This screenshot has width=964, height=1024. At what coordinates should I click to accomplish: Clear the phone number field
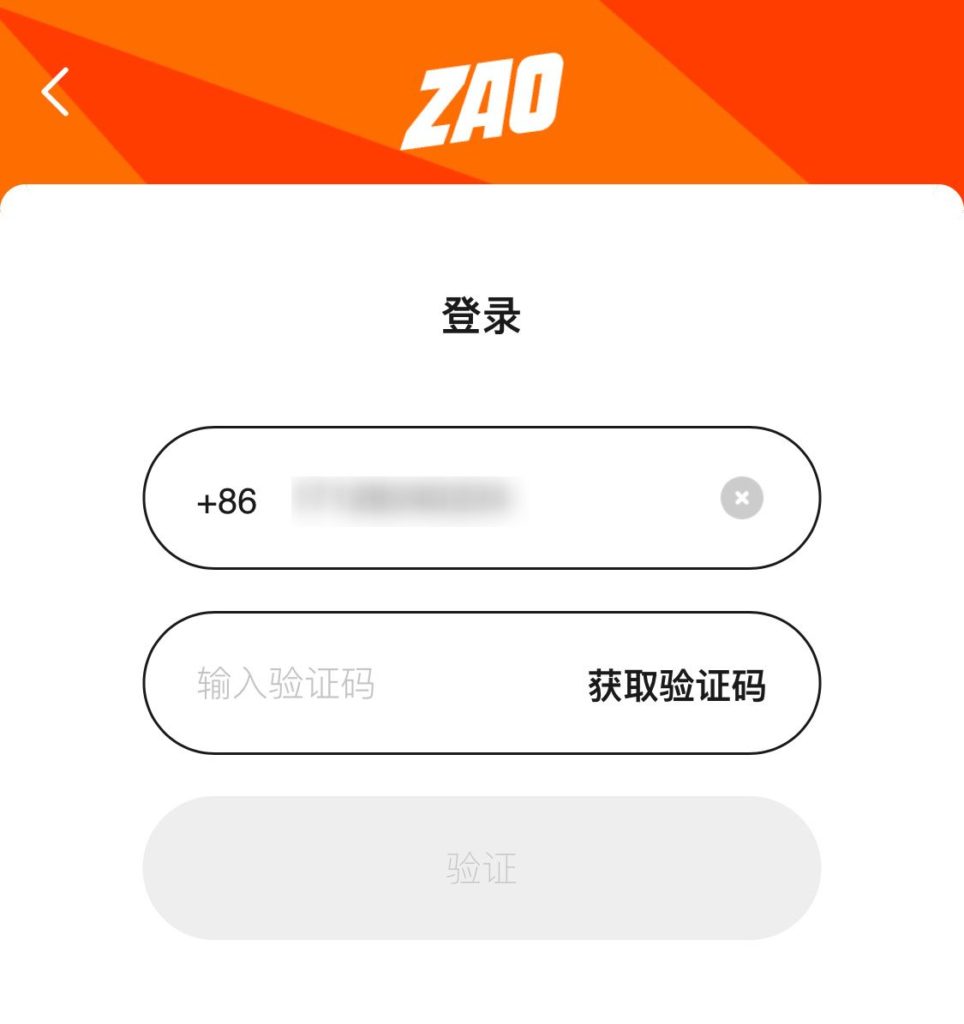coord(741,498)
